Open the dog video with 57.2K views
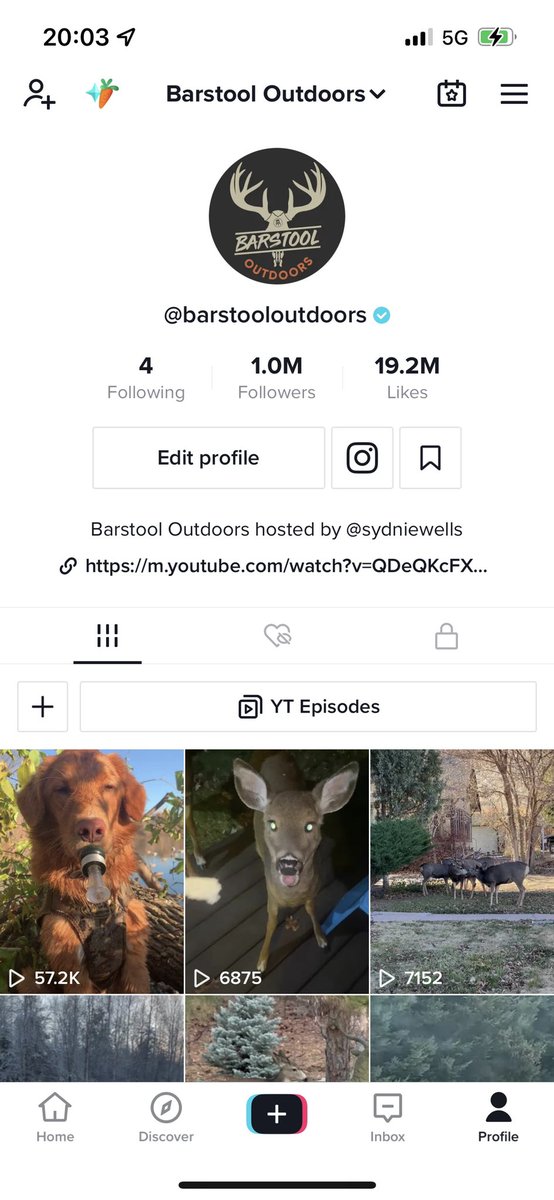This screenshot has width=554, height=1200. point(92,871)
